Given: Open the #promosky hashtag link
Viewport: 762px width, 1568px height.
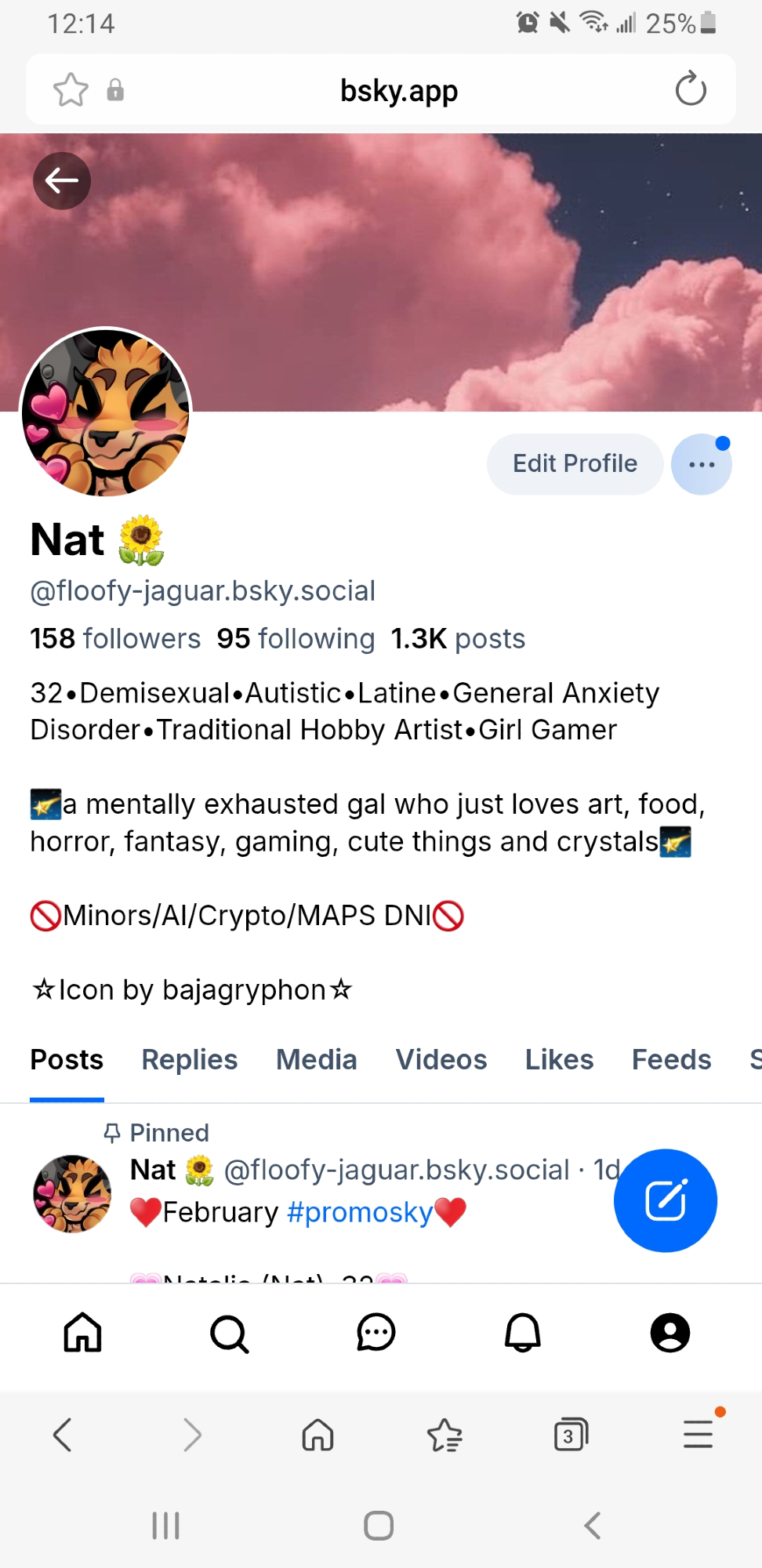Looking at the screenshot, I should click(x=360, y=1212).
